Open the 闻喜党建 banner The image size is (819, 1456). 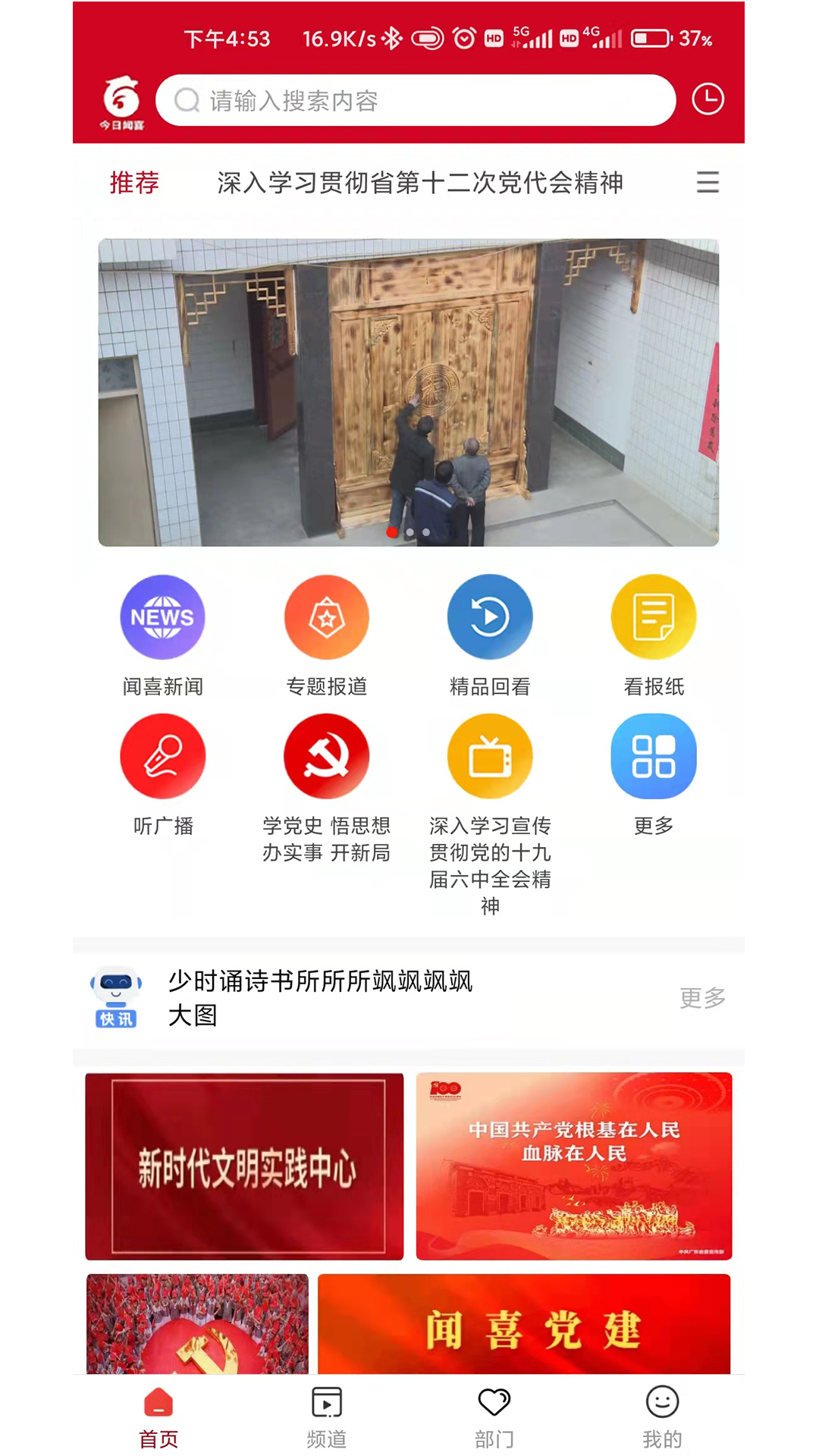[523, 1326]
